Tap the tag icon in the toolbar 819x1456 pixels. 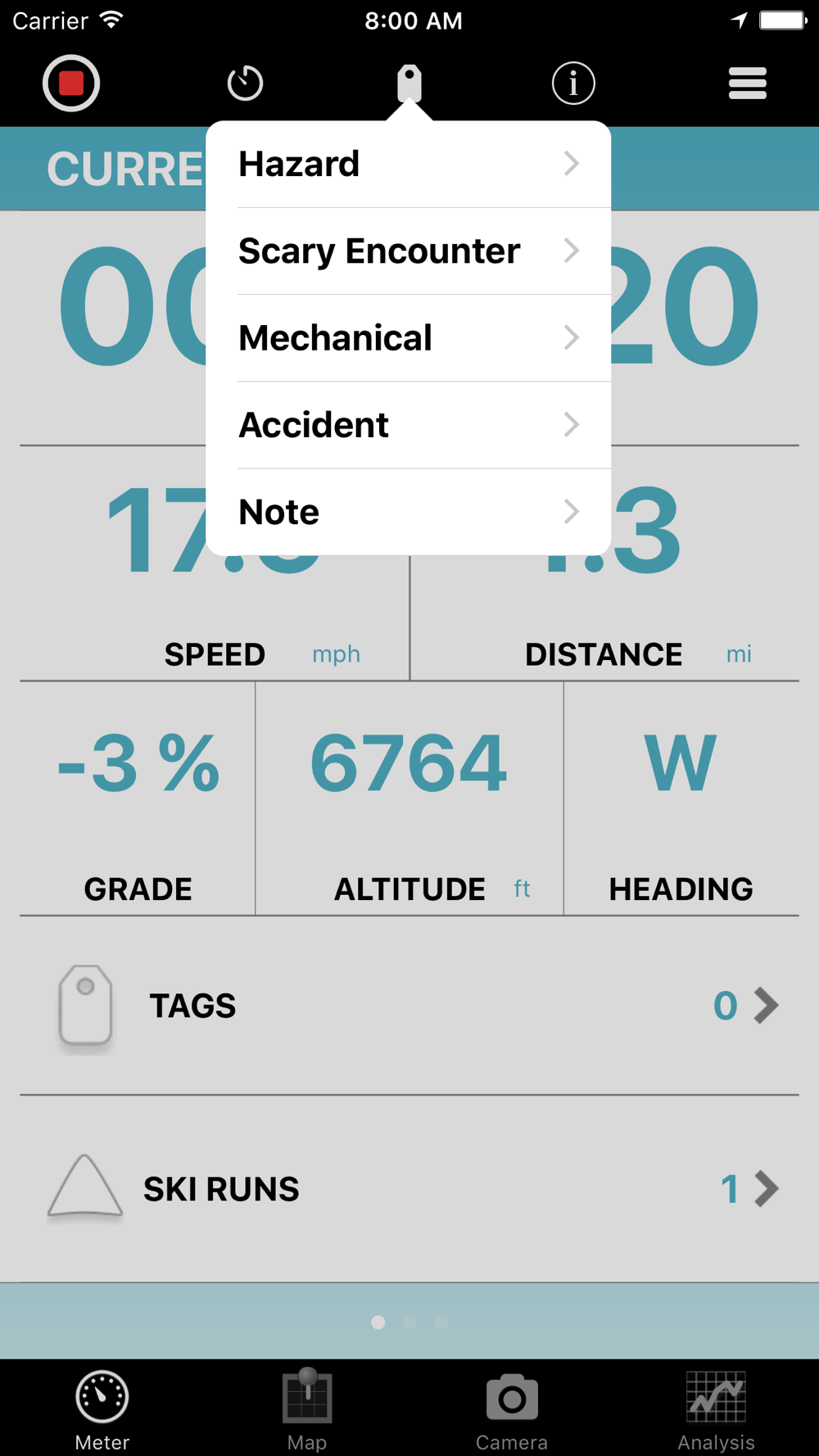409,83
